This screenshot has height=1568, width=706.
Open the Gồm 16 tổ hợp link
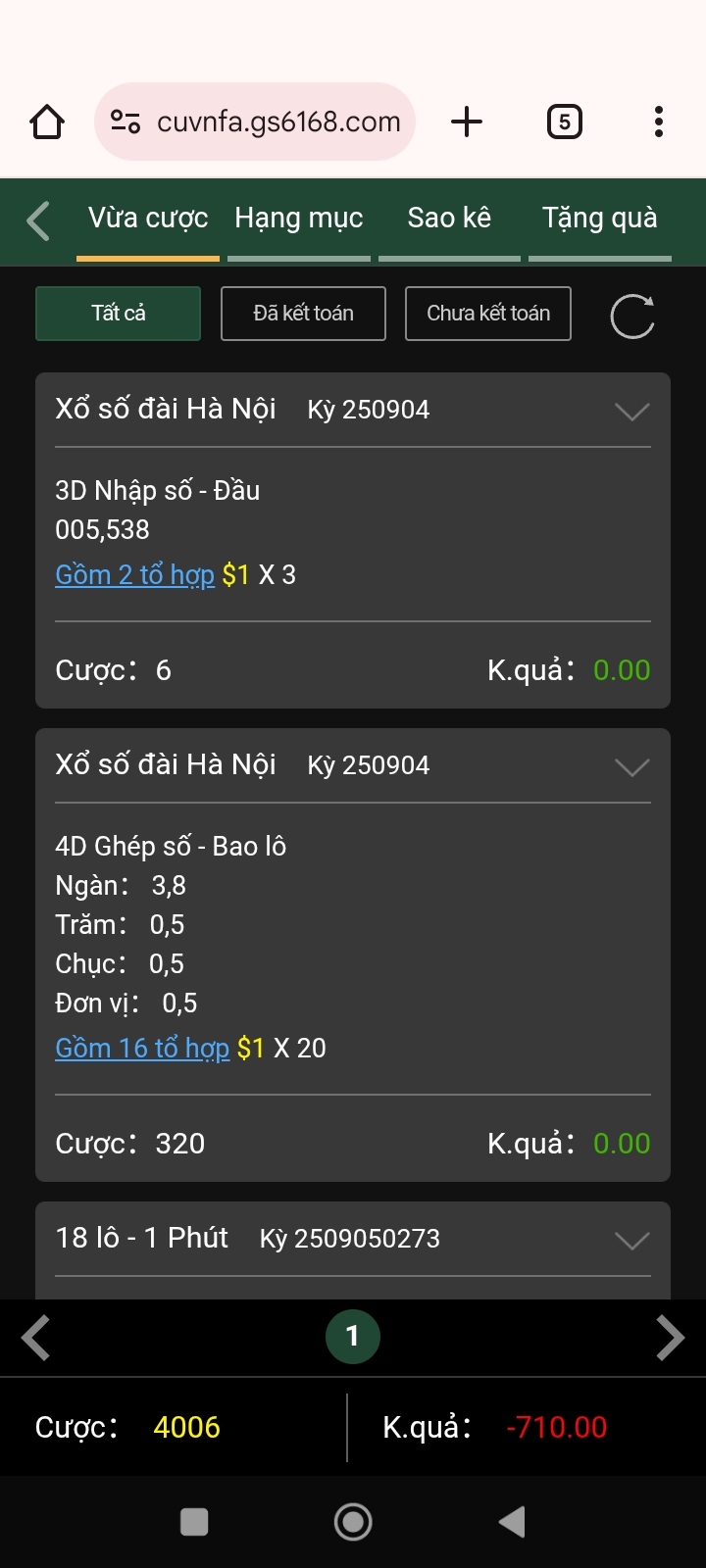[142, 1048]
